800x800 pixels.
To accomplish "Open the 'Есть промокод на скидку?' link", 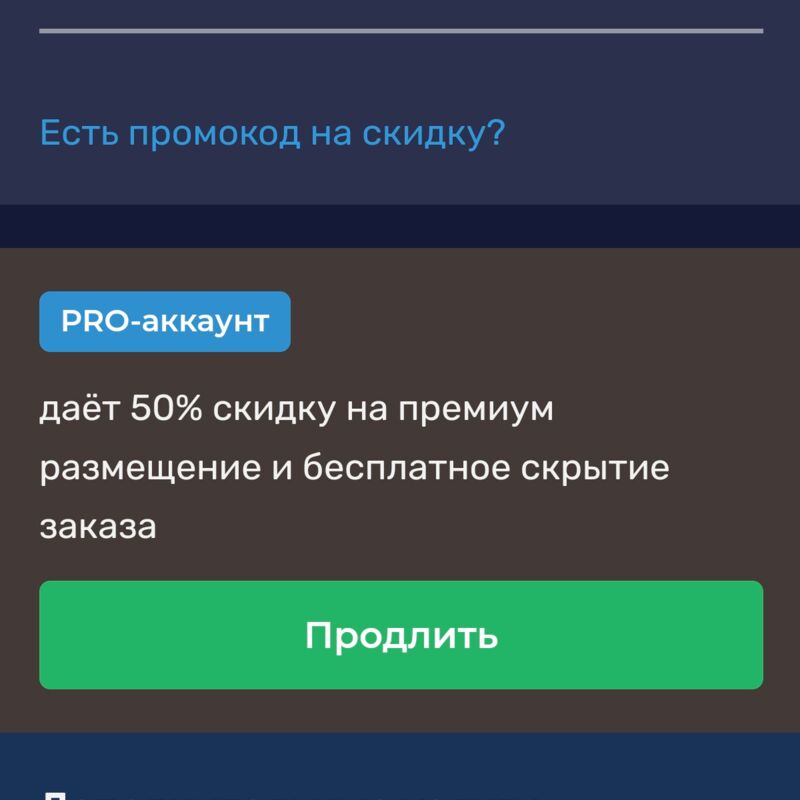I will [x=272, y=132].
